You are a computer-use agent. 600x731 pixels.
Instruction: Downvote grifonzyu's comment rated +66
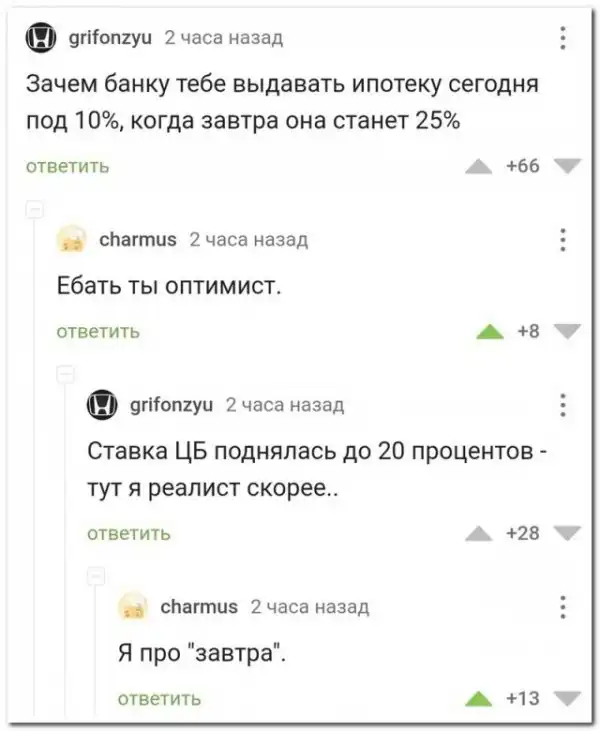coord(566,167)
